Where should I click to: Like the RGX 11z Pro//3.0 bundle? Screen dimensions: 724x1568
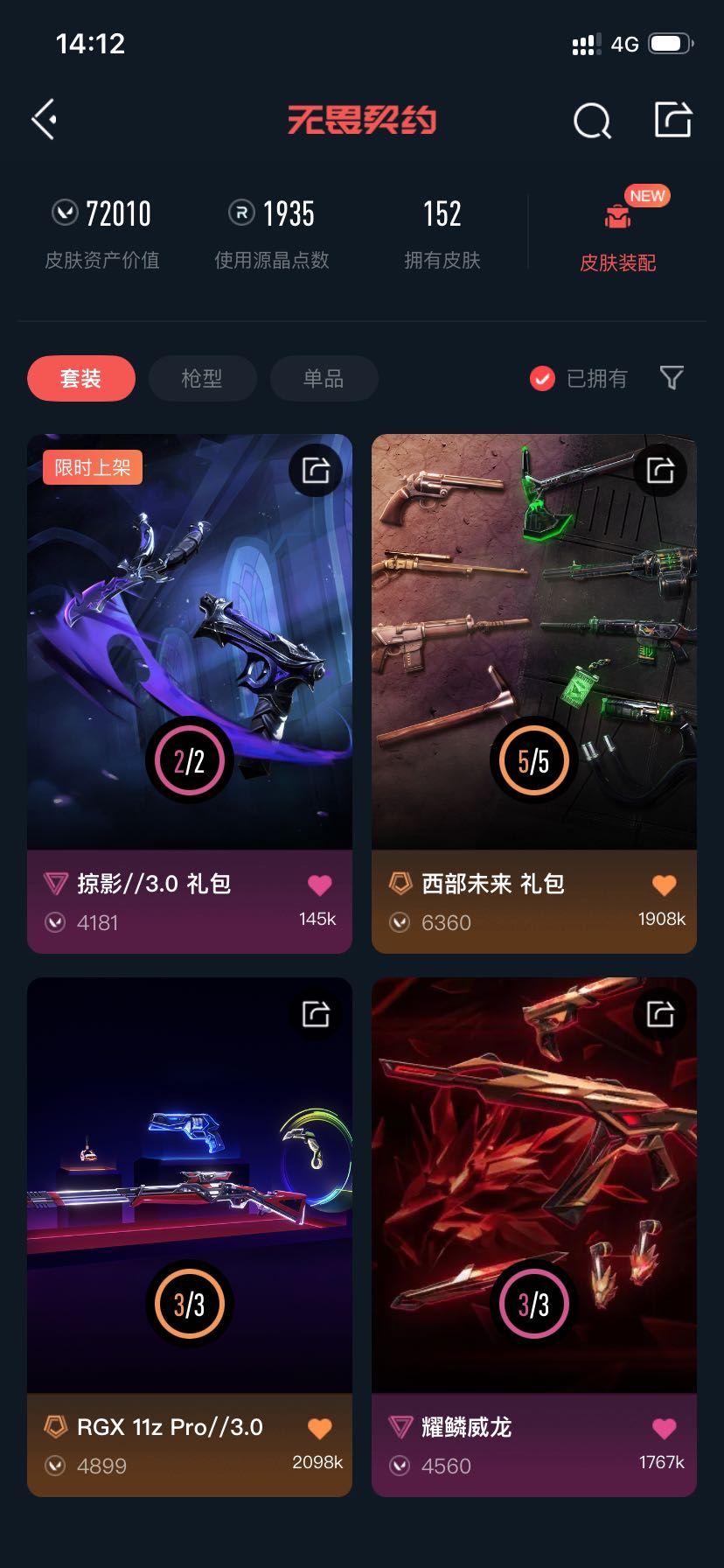tap(320, 1429)
